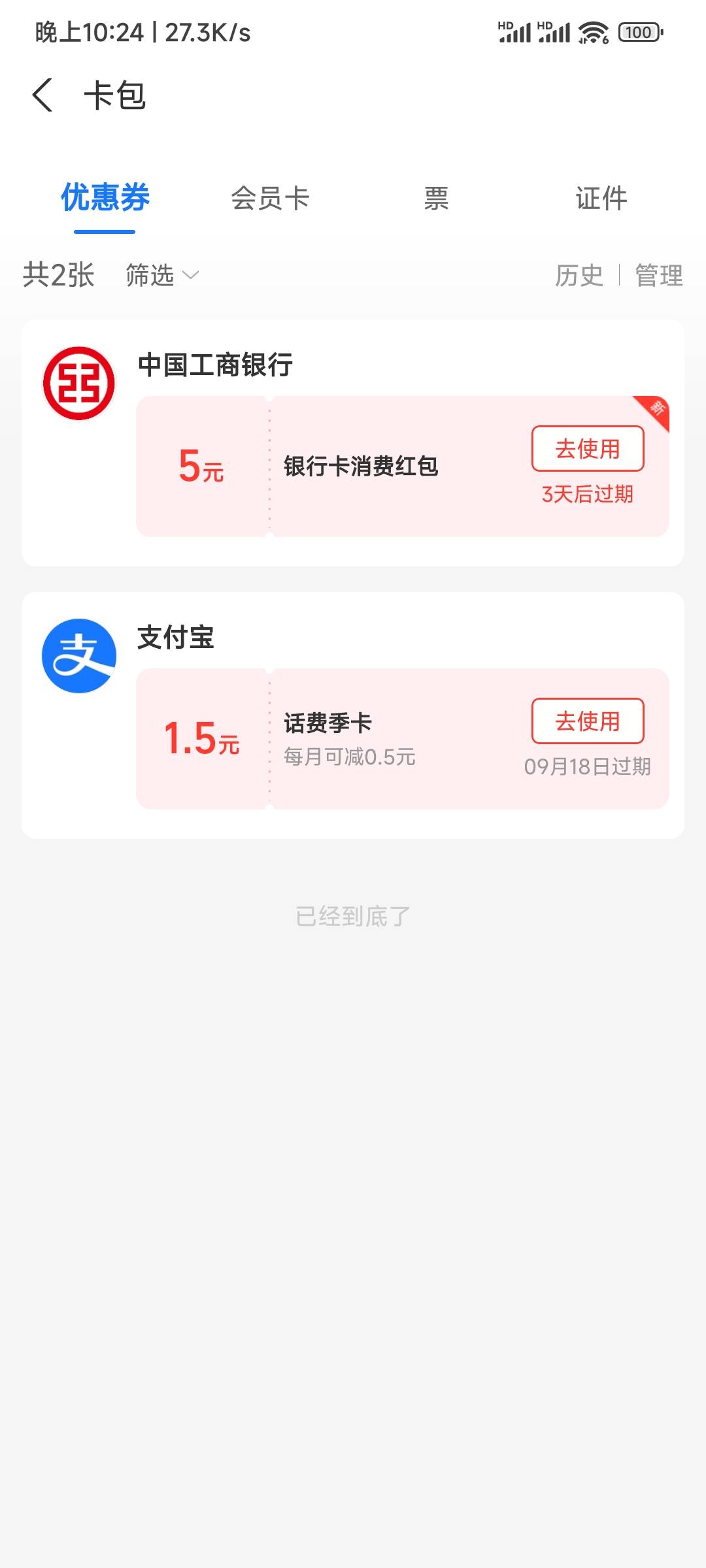Use the 话费季卡 coupon via 去使用
Screen dimensions: 706x1568
[x=587, y=721]
